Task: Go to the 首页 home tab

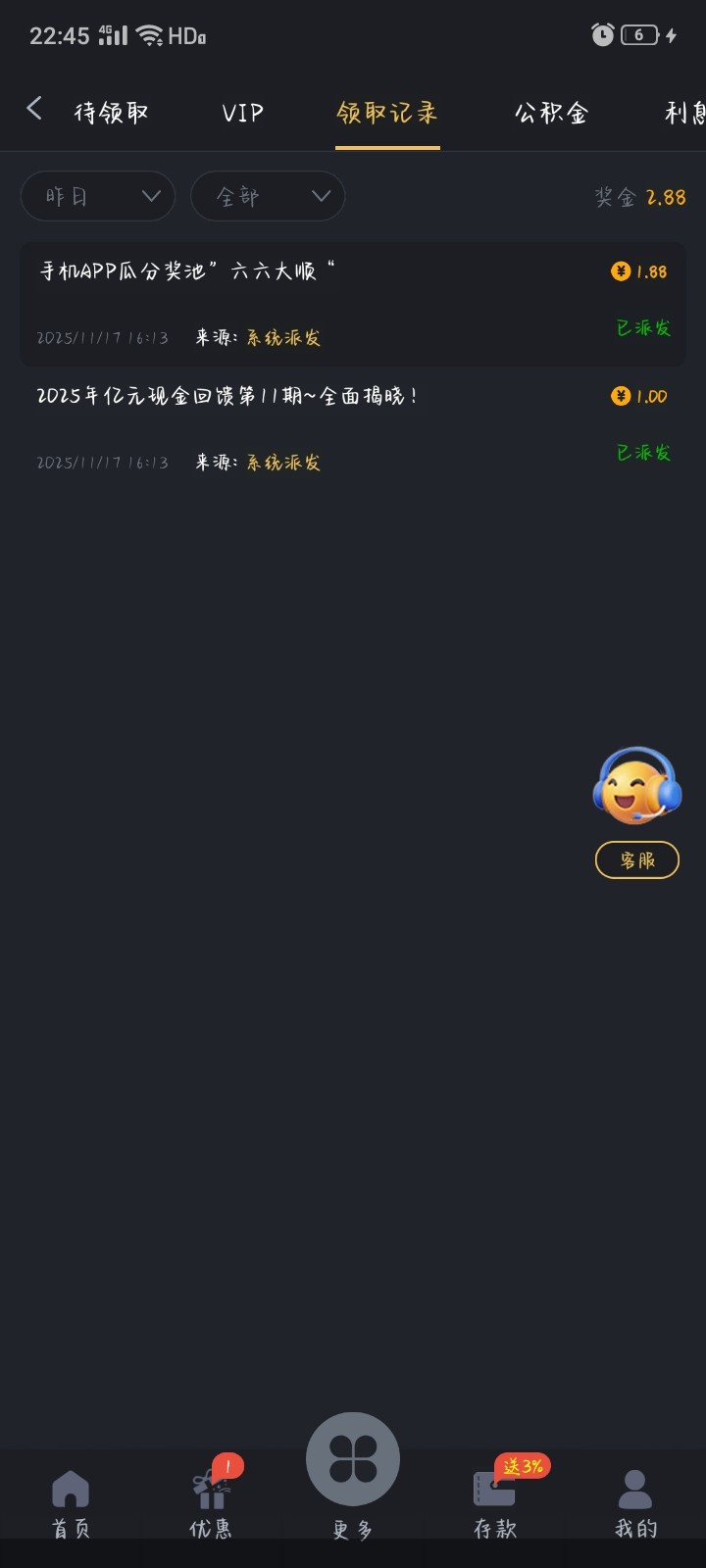Action: tap(71, 1504)
